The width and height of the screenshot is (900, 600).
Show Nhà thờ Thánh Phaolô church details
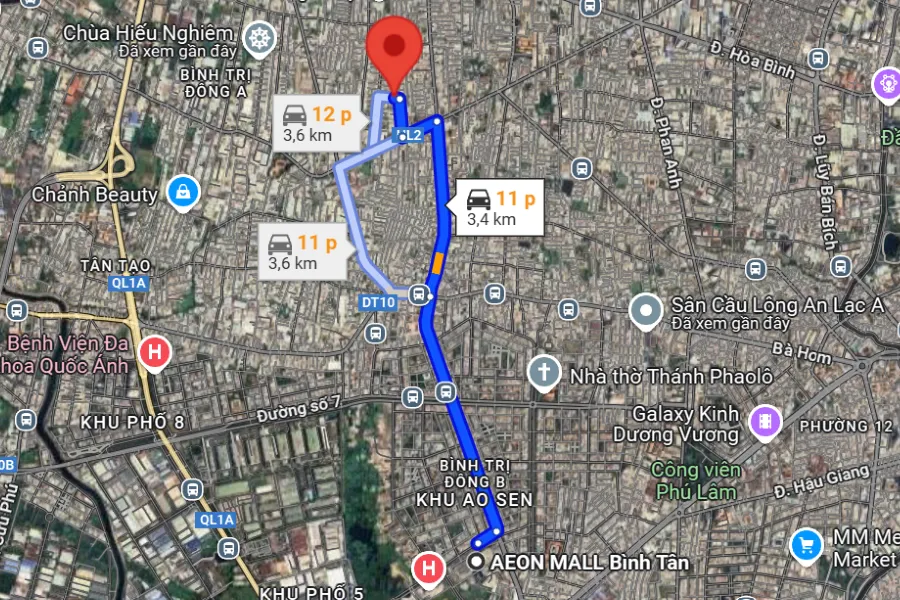[x=544, y=373]
